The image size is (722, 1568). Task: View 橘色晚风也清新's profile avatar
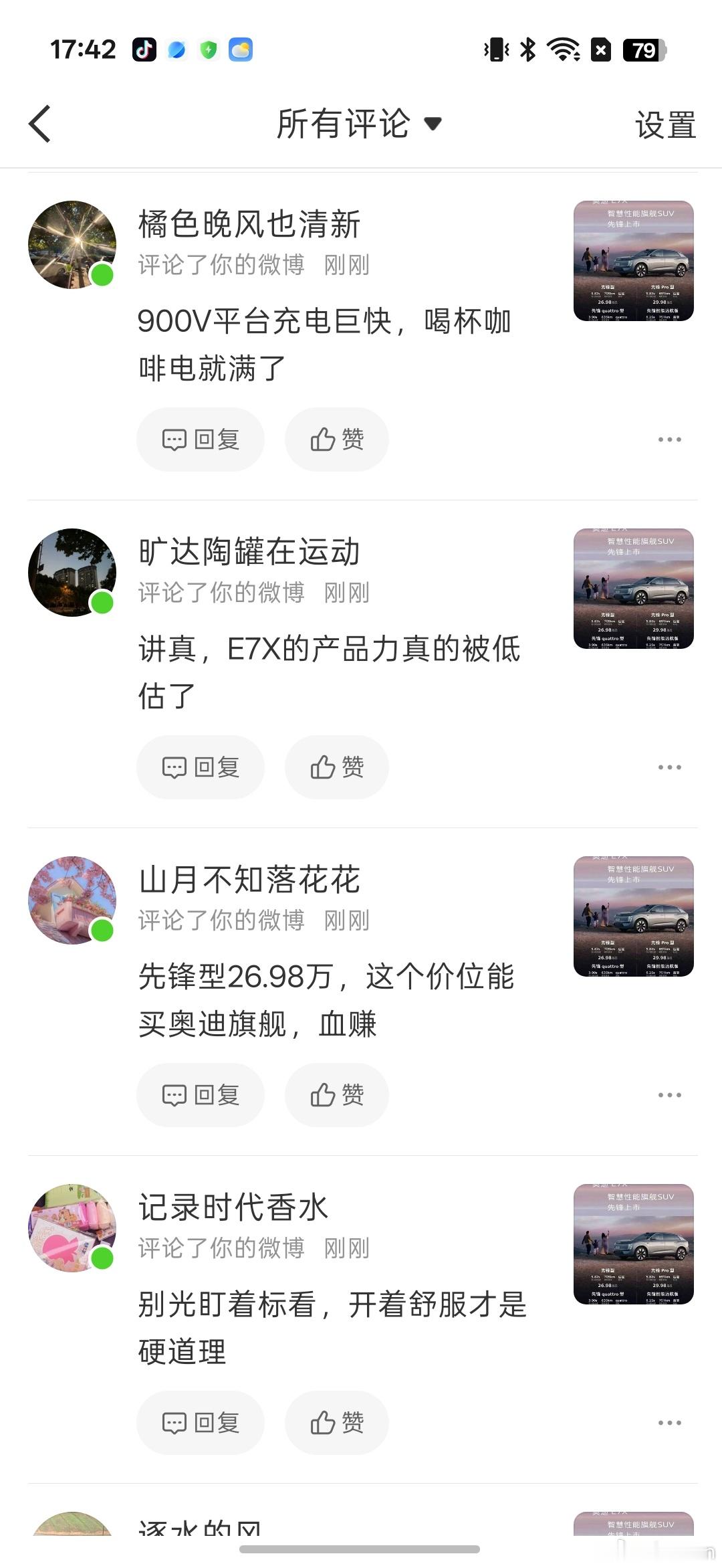pos(72,245)
